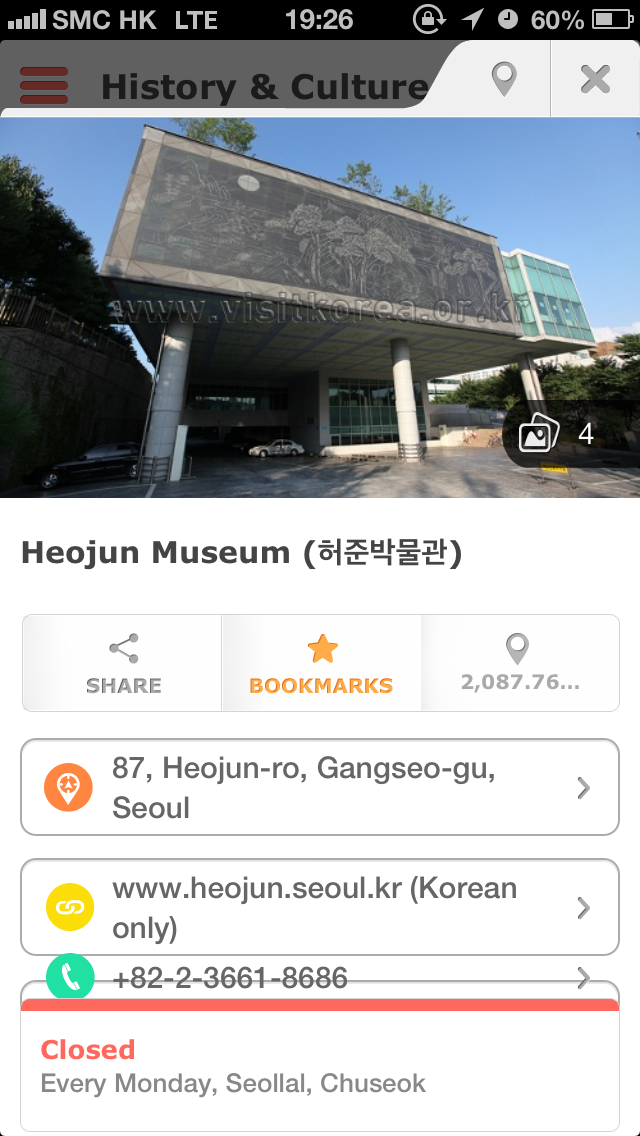Close the History & Culture detail page
Viewport: 640px width, 1136px height.
(x=595, y=79)
